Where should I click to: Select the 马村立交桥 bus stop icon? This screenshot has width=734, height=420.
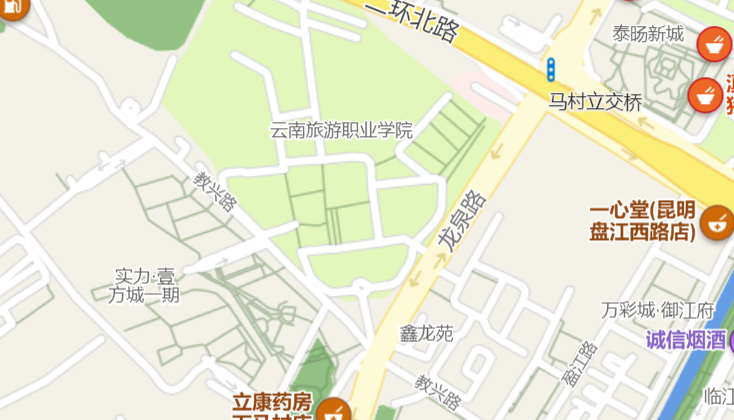[550, 69]
